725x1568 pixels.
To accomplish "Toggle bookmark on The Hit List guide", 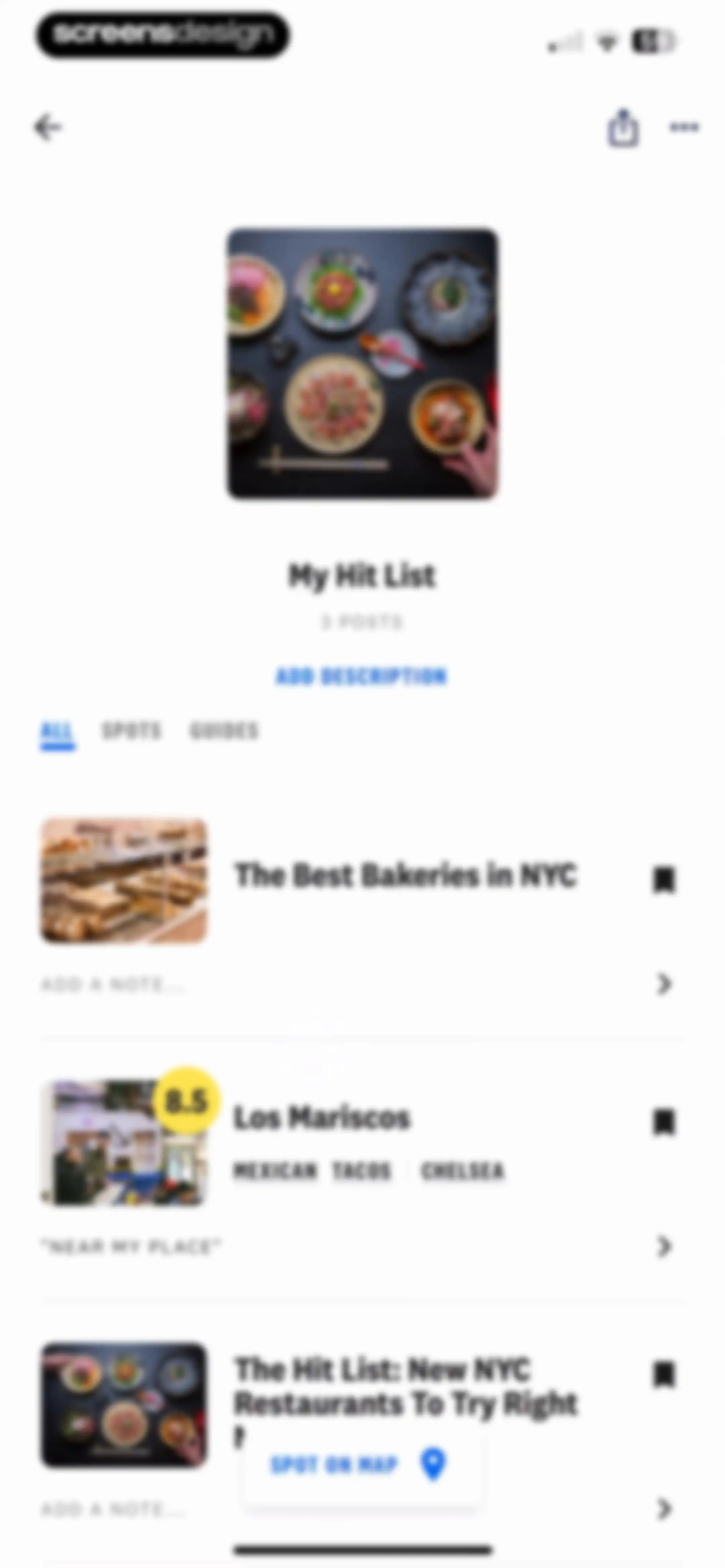I will 664,1374.
